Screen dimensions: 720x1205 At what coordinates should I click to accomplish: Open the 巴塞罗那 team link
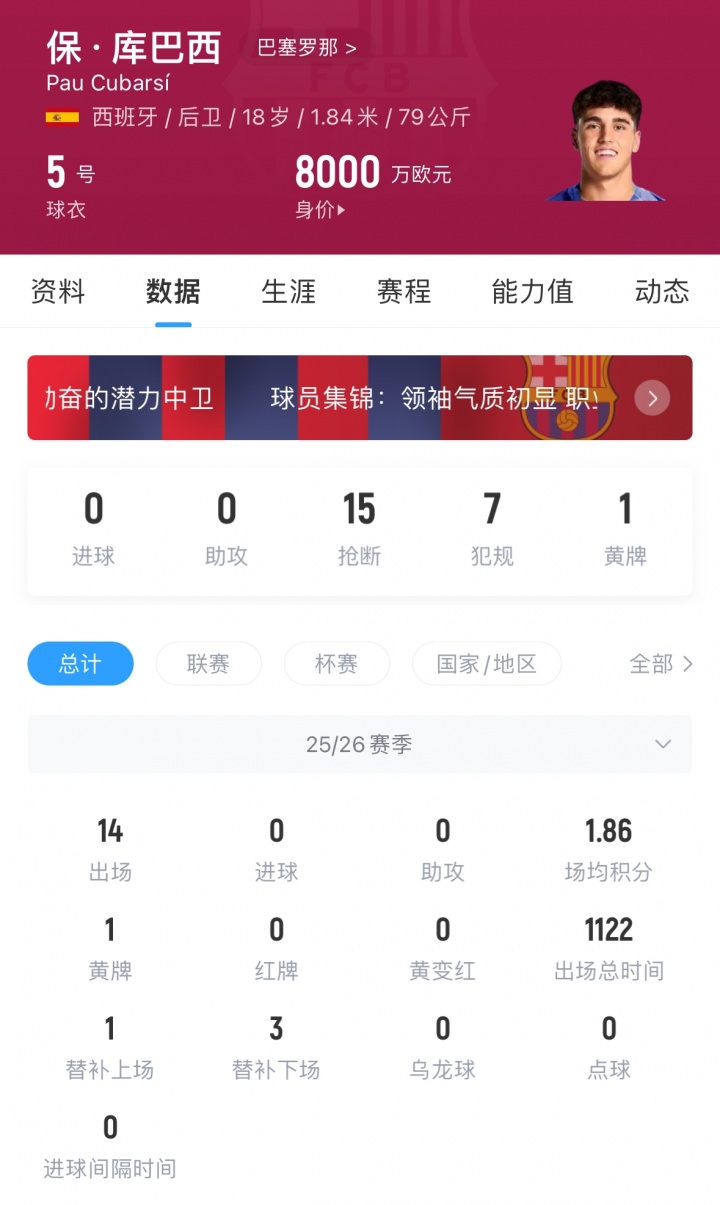(306, 47)
